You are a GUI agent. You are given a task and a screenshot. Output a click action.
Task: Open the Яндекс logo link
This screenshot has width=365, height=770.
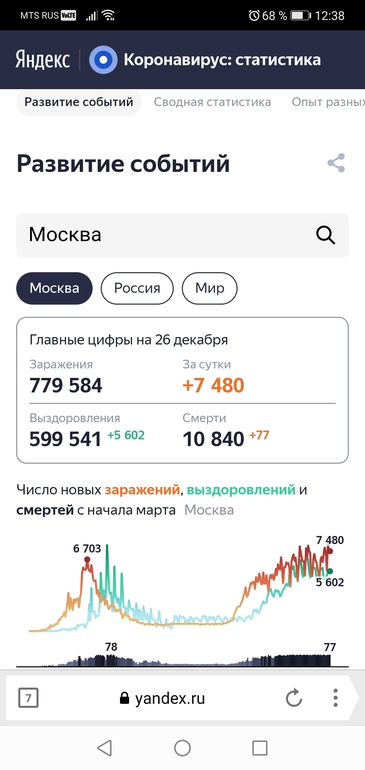[x=42, y=60]
